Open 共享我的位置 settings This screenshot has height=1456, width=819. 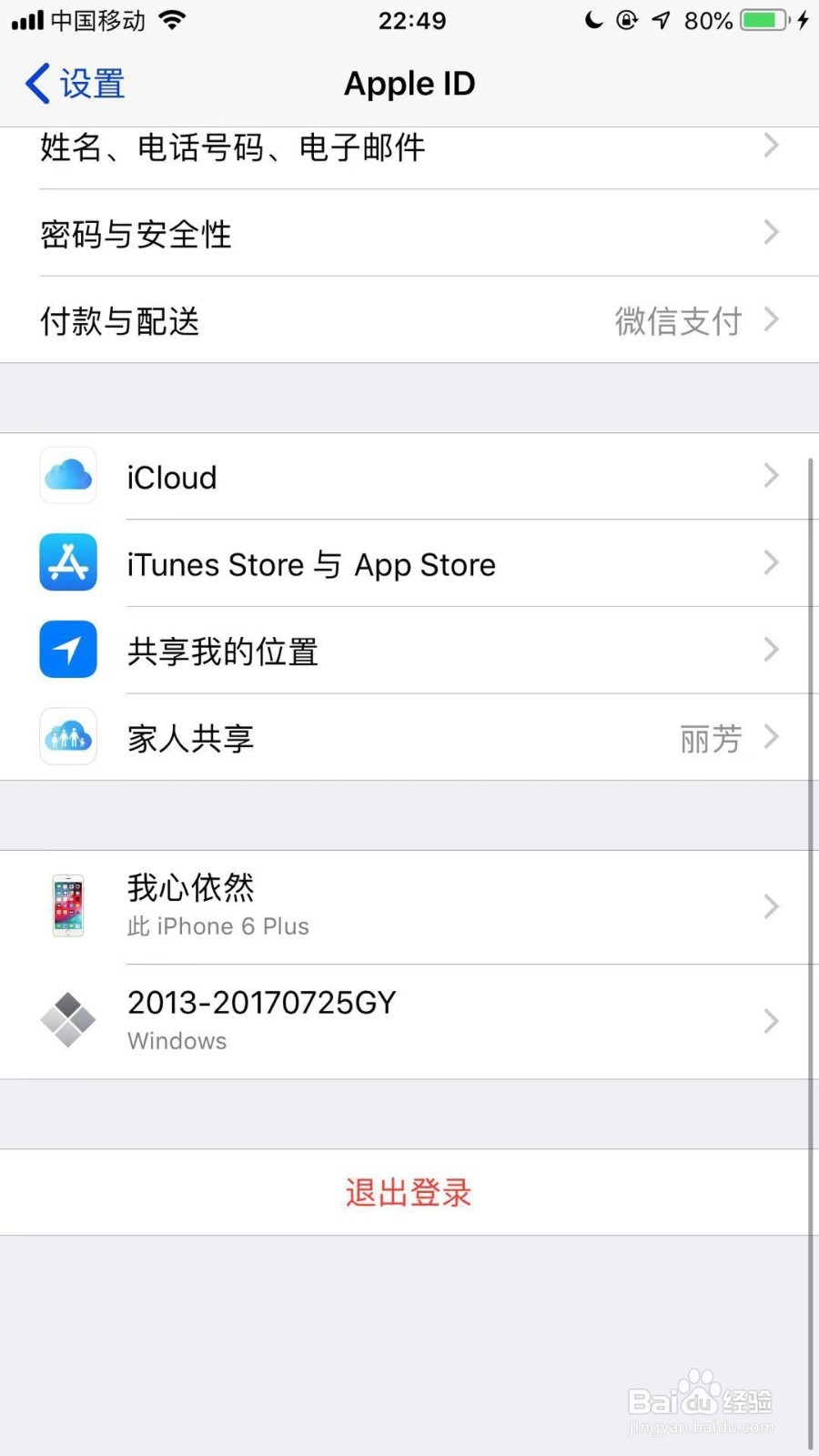tap(409, 650)
